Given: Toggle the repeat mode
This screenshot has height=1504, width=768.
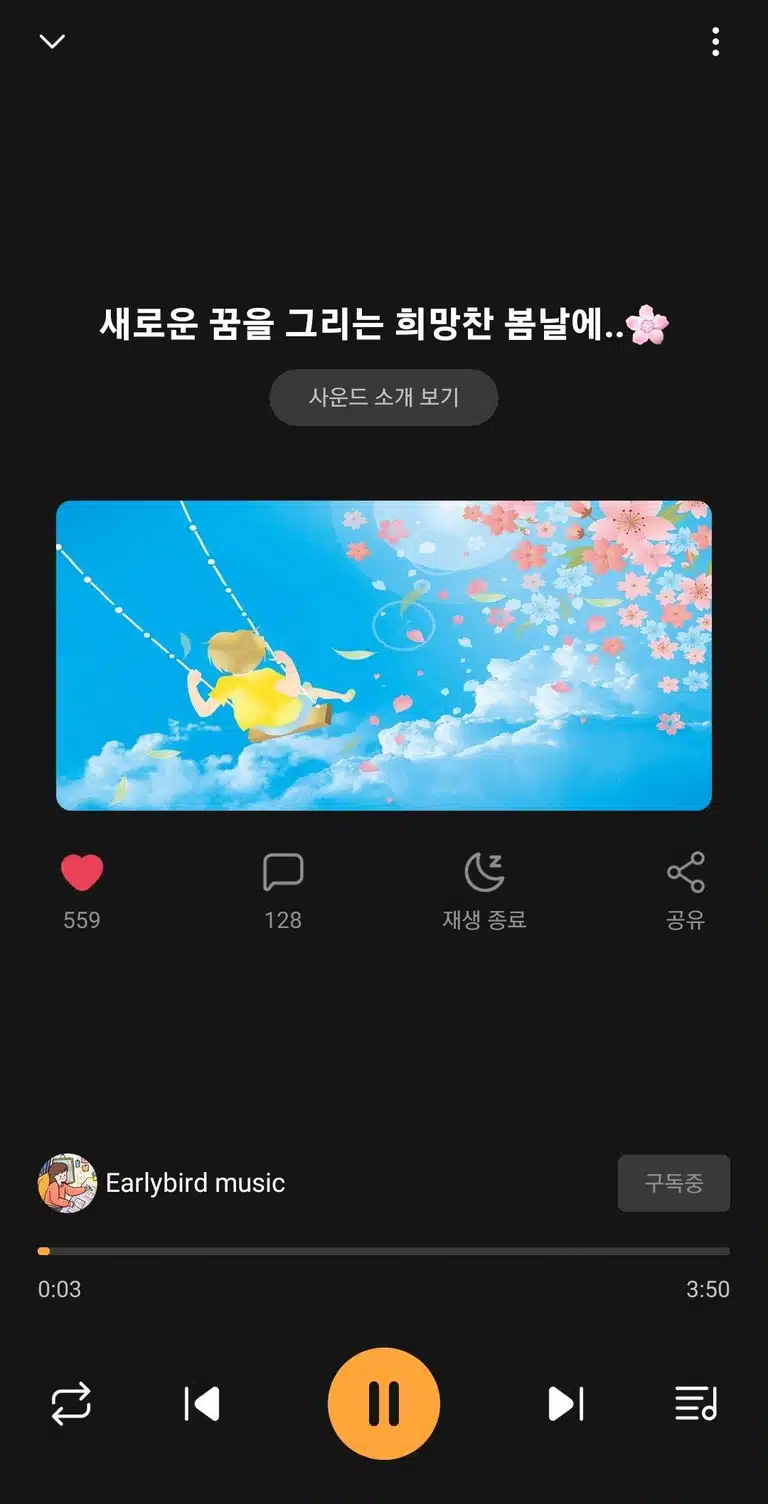Looking at the screenshot, I should pyautogui.click(x=71, y=1404).
